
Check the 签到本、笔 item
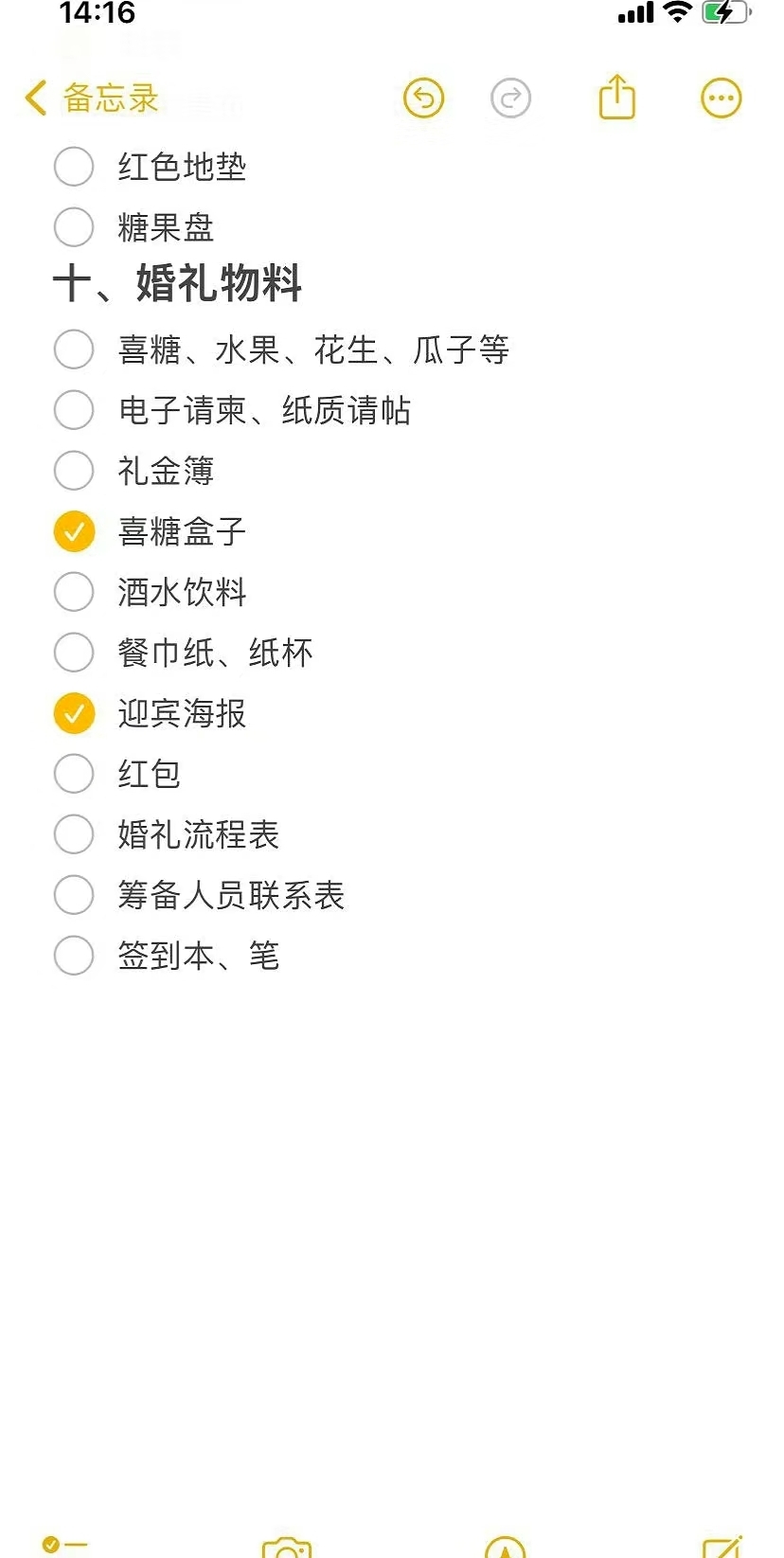coord(74,956)
